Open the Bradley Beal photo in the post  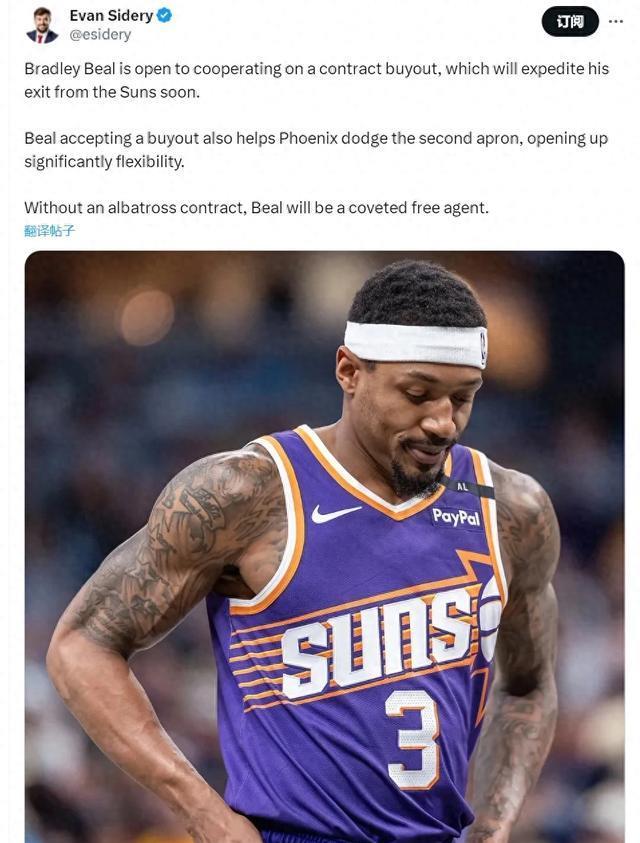click(x=324, y=545)
